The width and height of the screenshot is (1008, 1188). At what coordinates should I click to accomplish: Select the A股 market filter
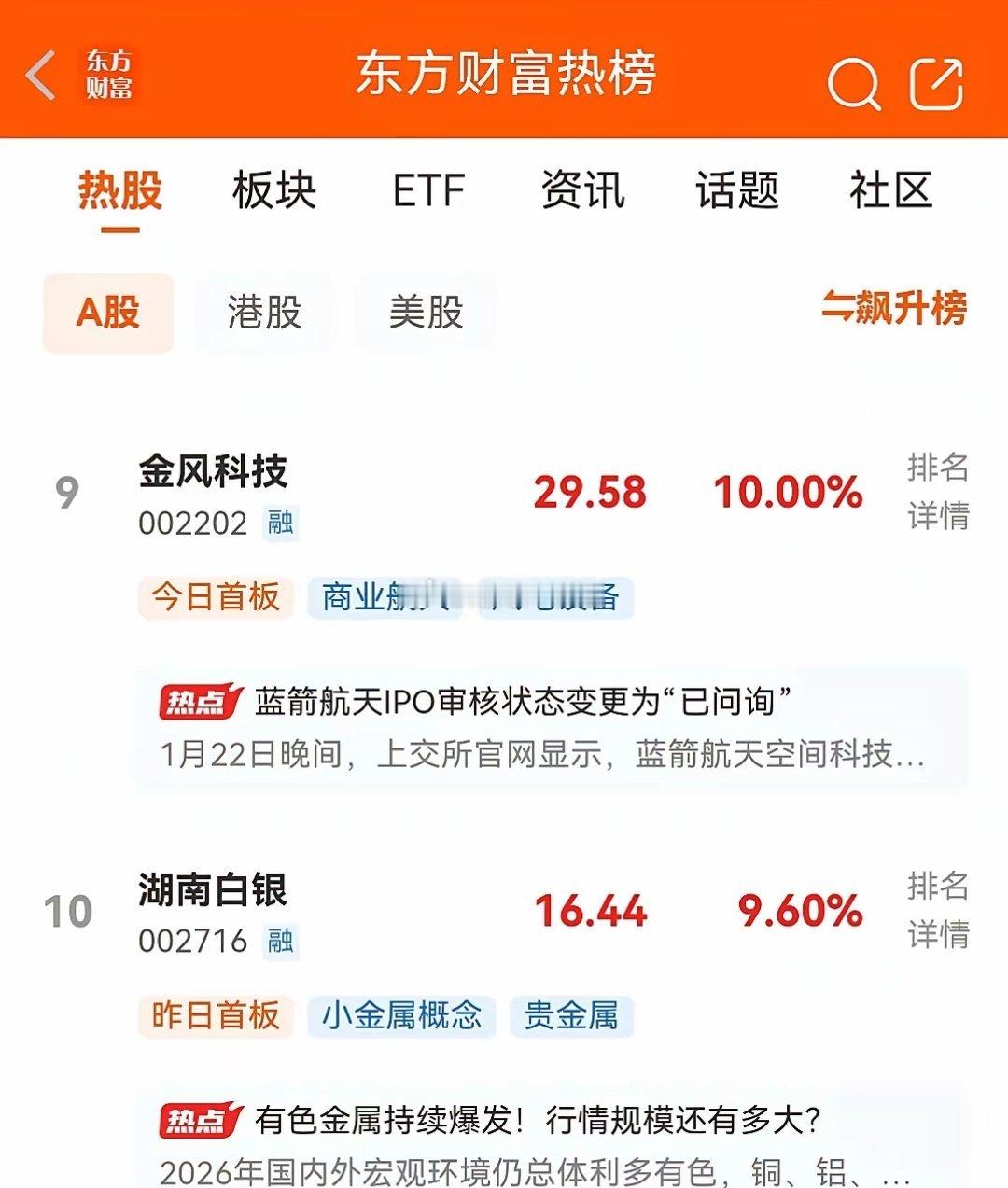[107, 313]
